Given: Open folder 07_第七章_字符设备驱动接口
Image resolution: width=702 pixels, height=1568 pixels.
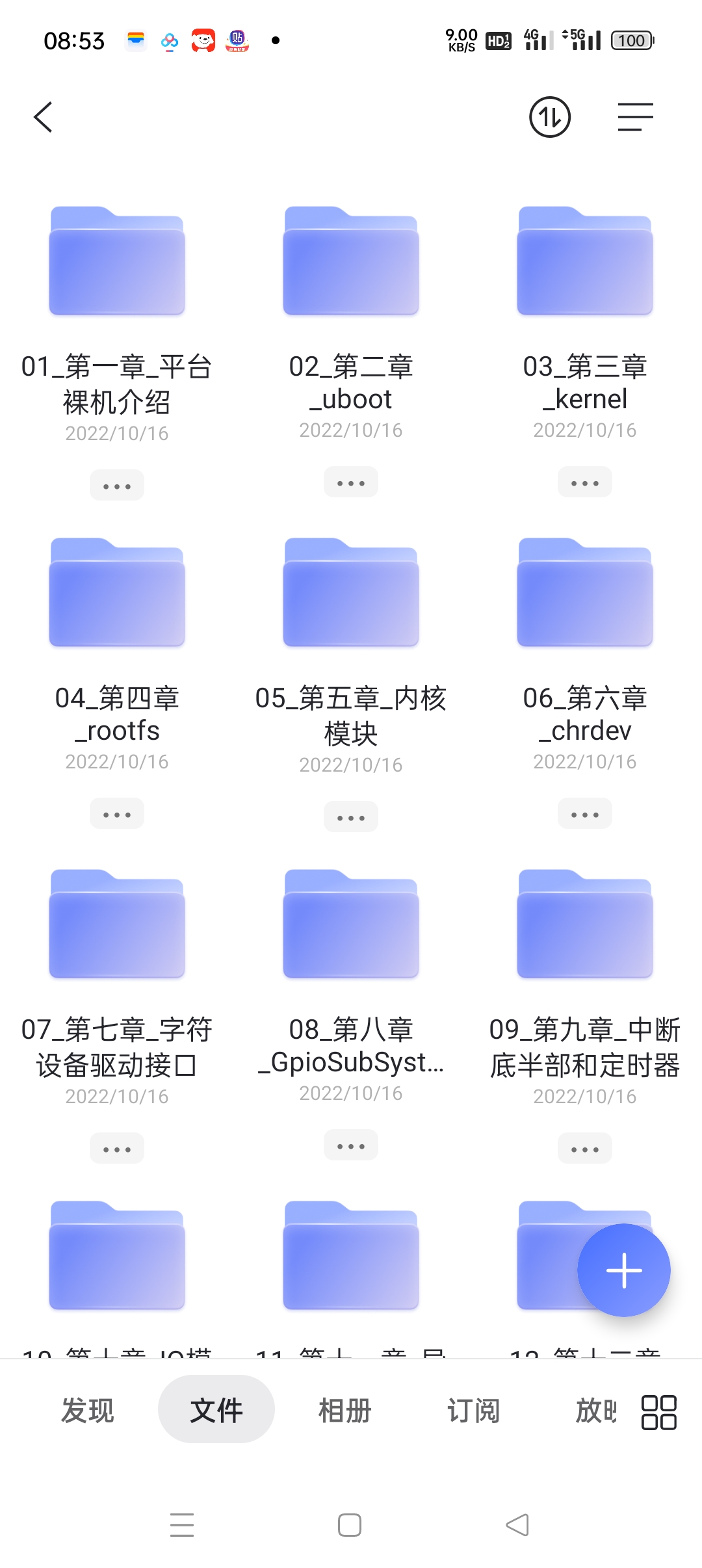Looking at the screenshot, I should tap(117, 924).
